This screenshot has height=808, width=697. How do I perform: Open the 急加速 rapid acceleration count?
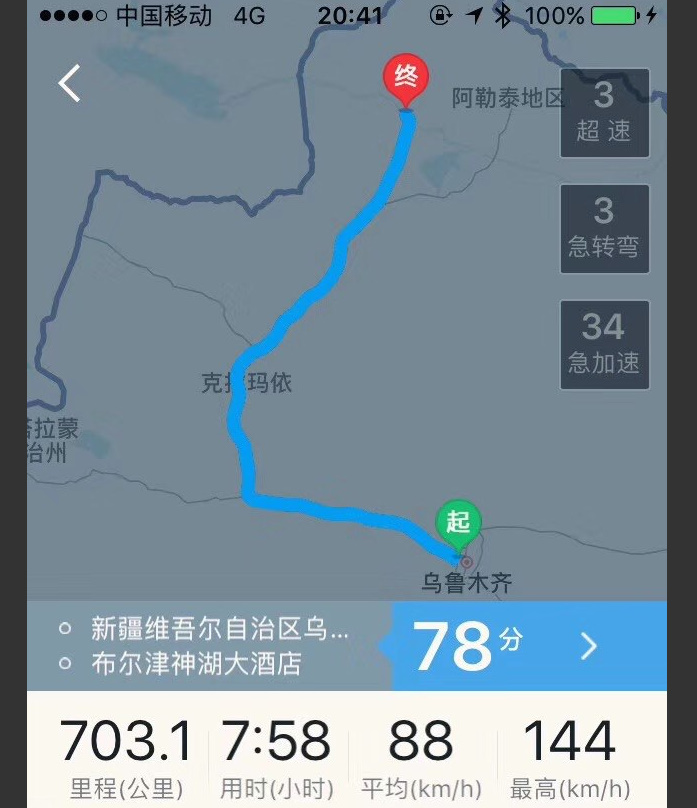coord(605,345)
